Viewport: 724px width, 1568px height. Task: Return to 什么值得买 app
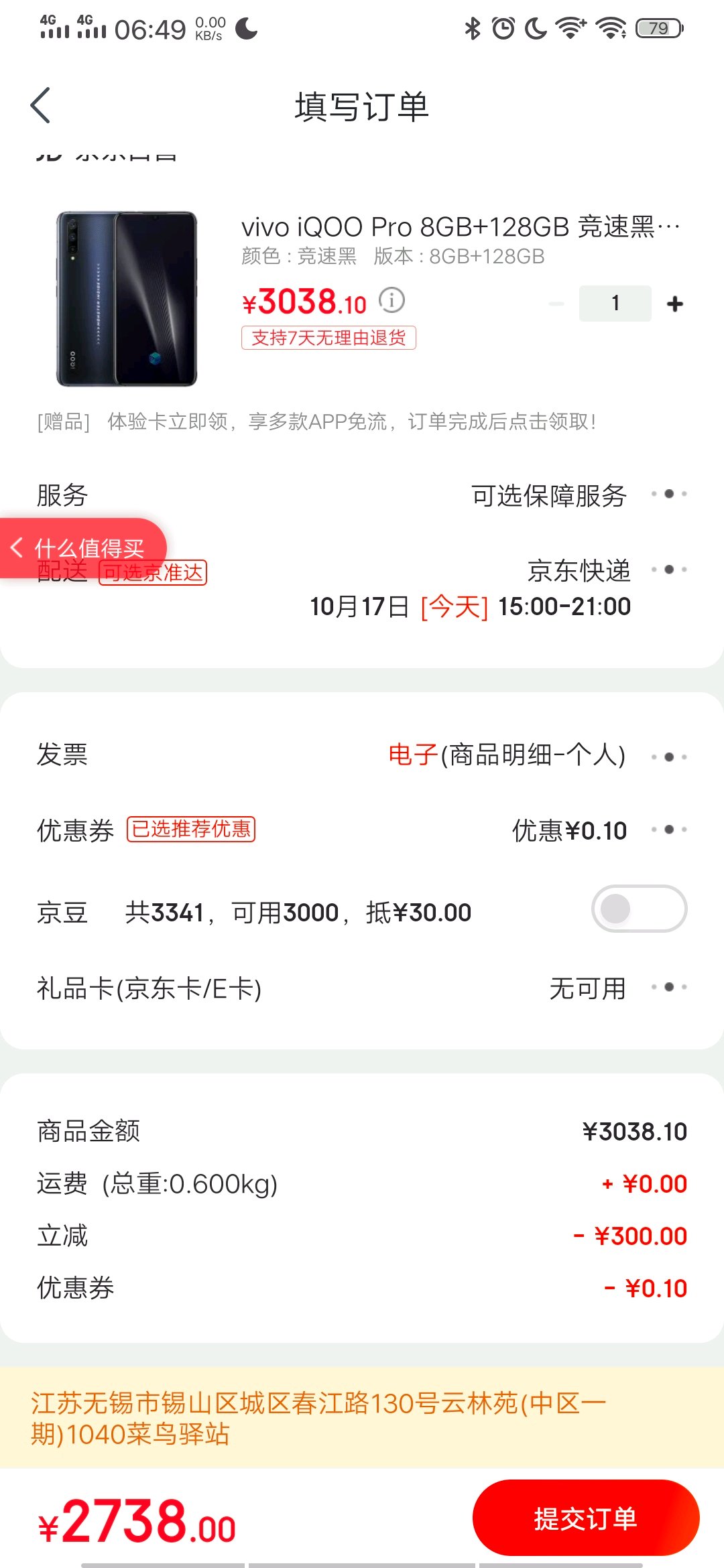(79, 547)
